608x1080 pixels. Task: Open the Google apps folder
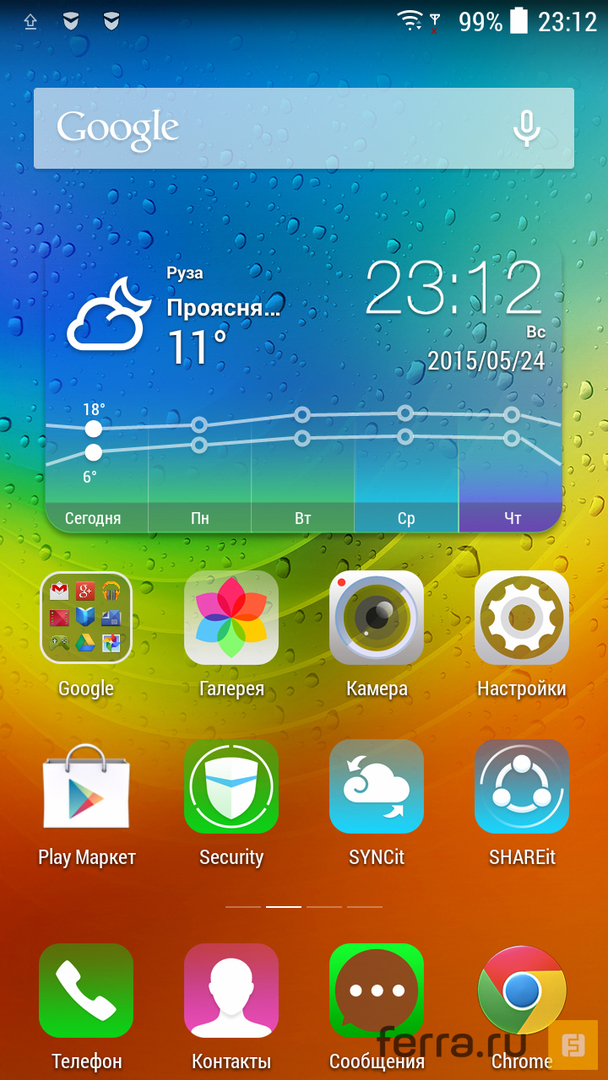[86, 618]
